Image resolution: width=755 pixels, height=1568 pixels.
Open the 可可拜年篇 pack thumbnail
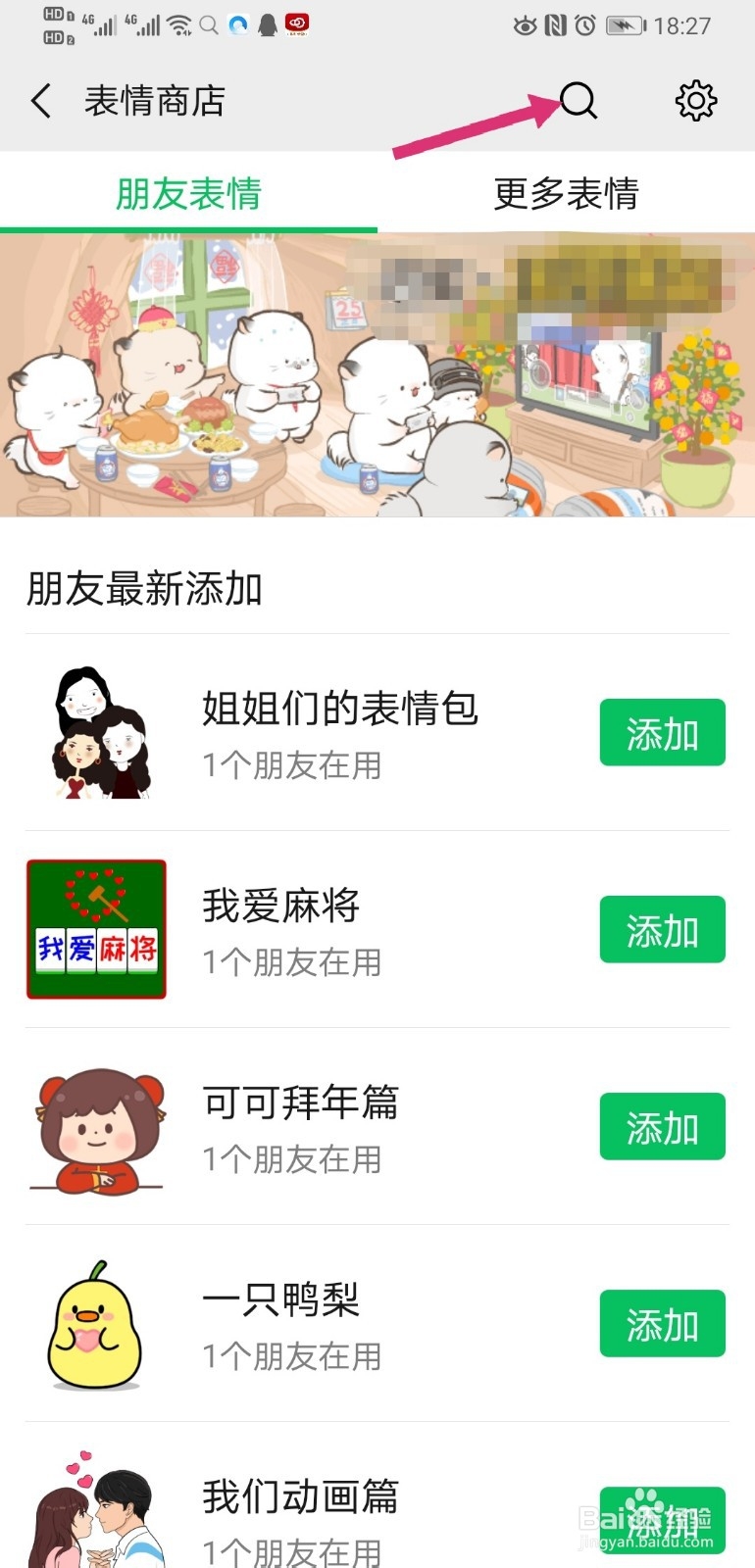tap(95, 1126)
